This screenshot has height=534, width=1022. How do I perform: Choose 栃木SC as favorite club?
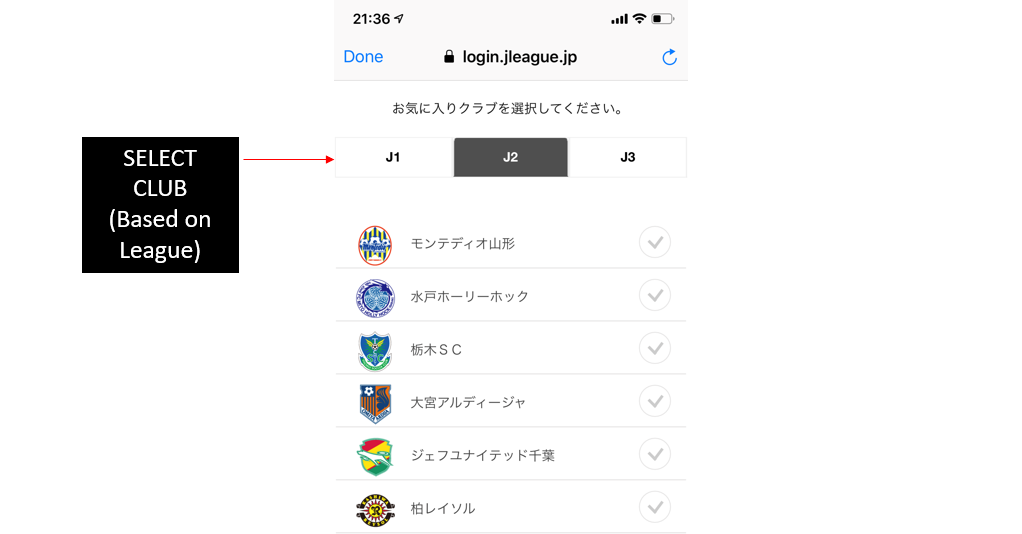pos(654,348)
